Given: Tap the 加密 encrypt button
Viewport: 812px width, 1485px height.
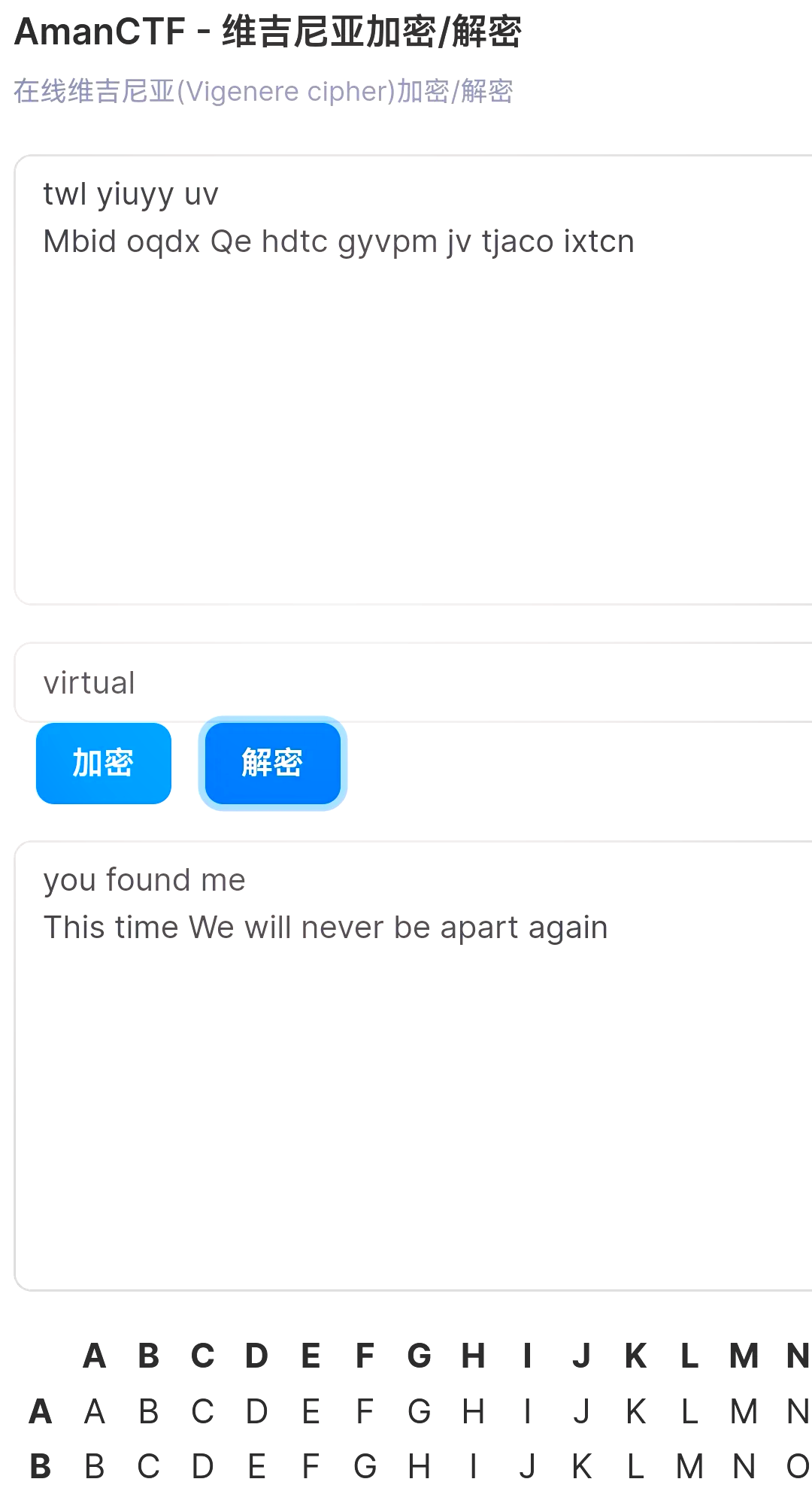Looking at the screenshot, I should click(x=104, y=764).
